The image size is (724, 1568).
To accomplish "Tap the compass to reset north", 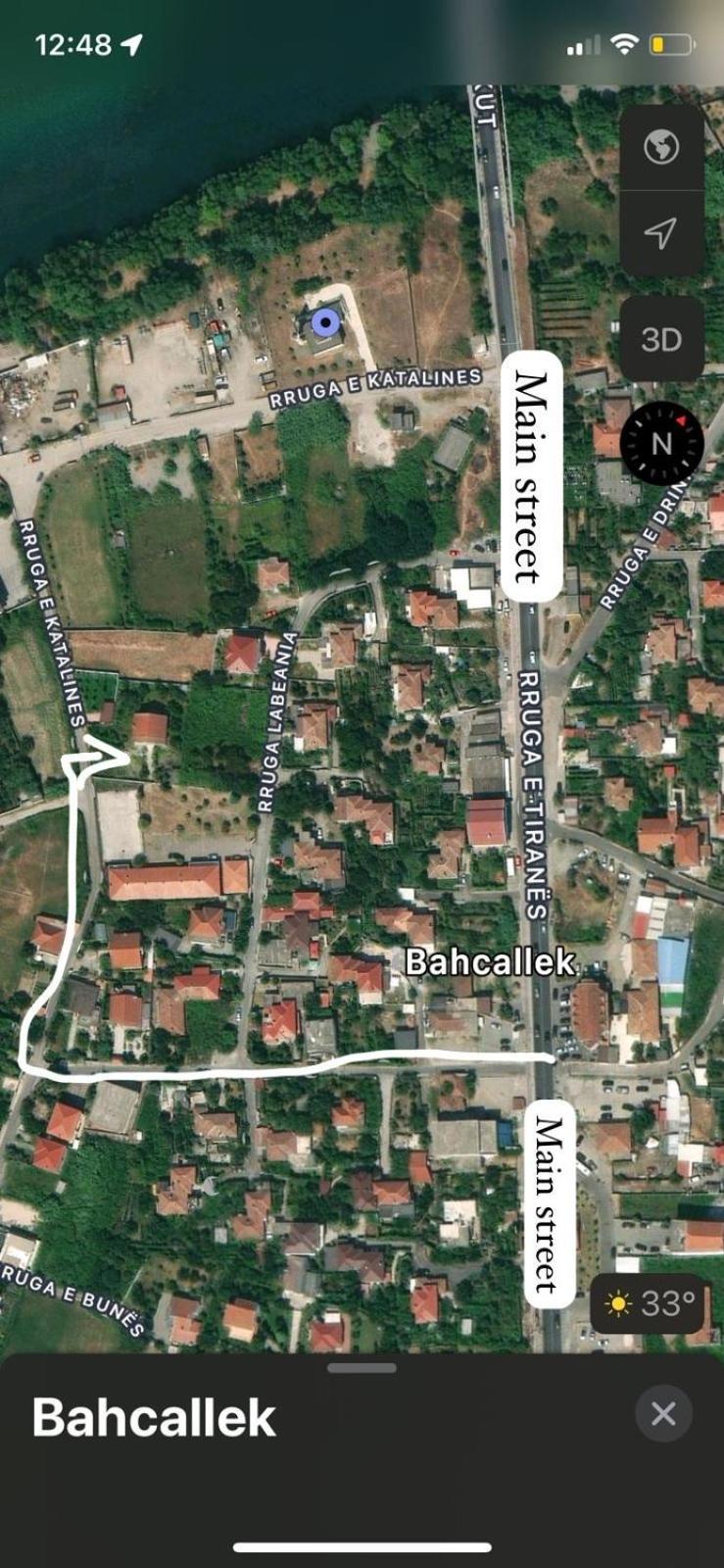I will pyautogui.click(x=661, y=444).
